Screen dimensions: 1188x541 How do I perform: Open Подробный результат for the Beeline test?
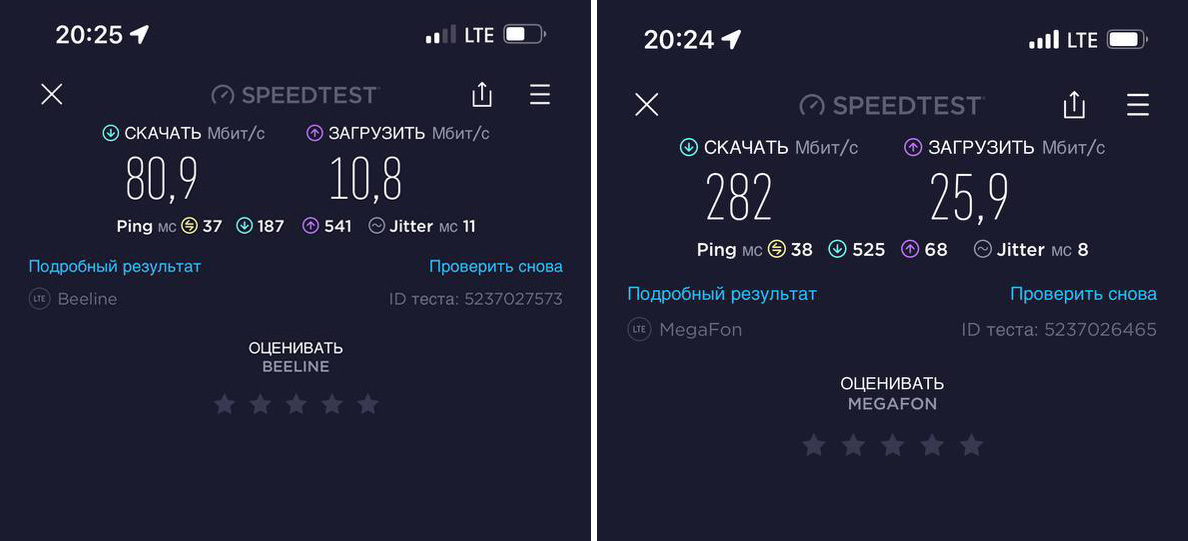pos(115,266)
